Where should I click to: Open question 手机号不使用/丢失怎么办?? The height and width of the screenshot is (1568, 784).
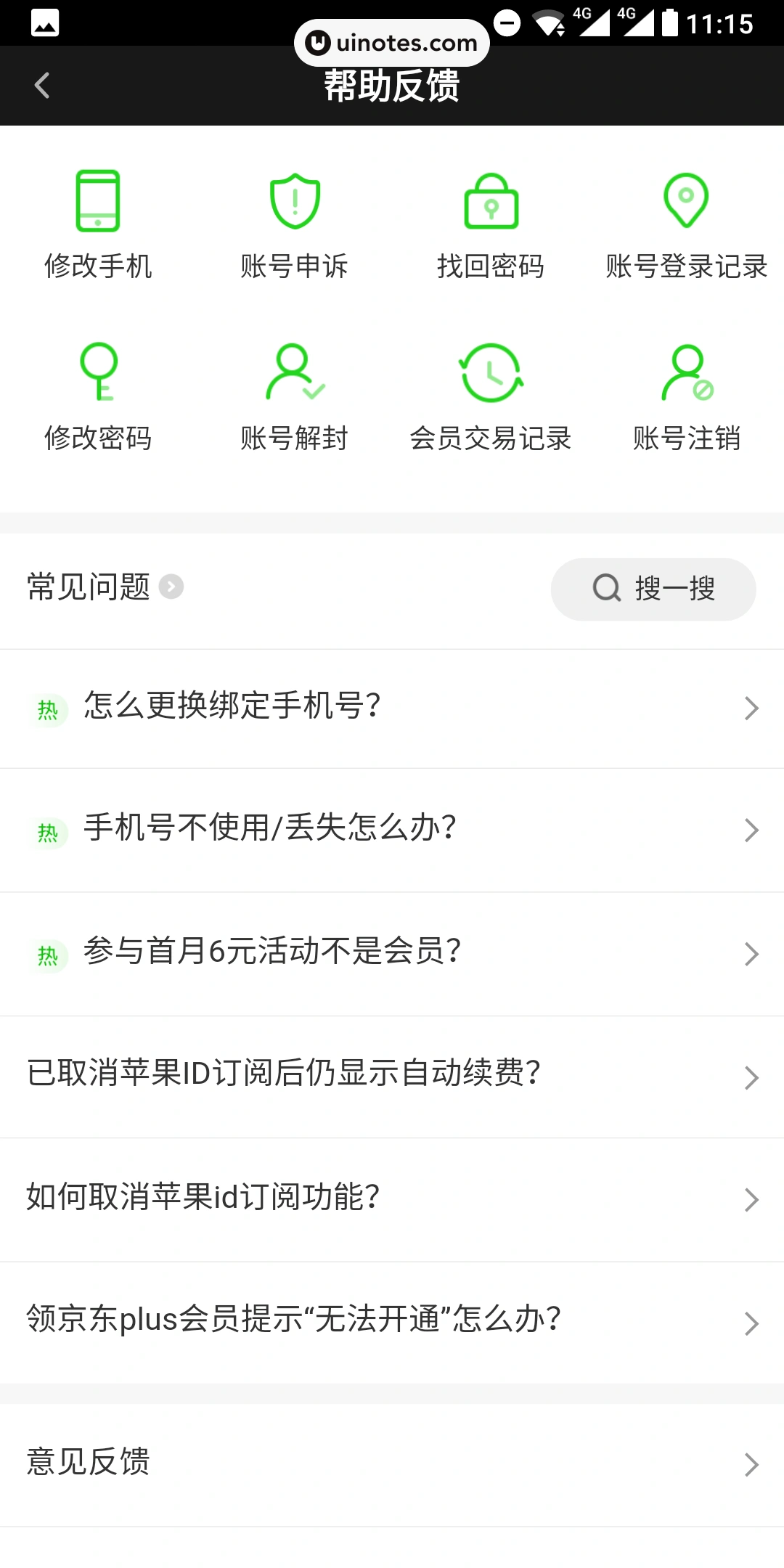click(392, 830)
